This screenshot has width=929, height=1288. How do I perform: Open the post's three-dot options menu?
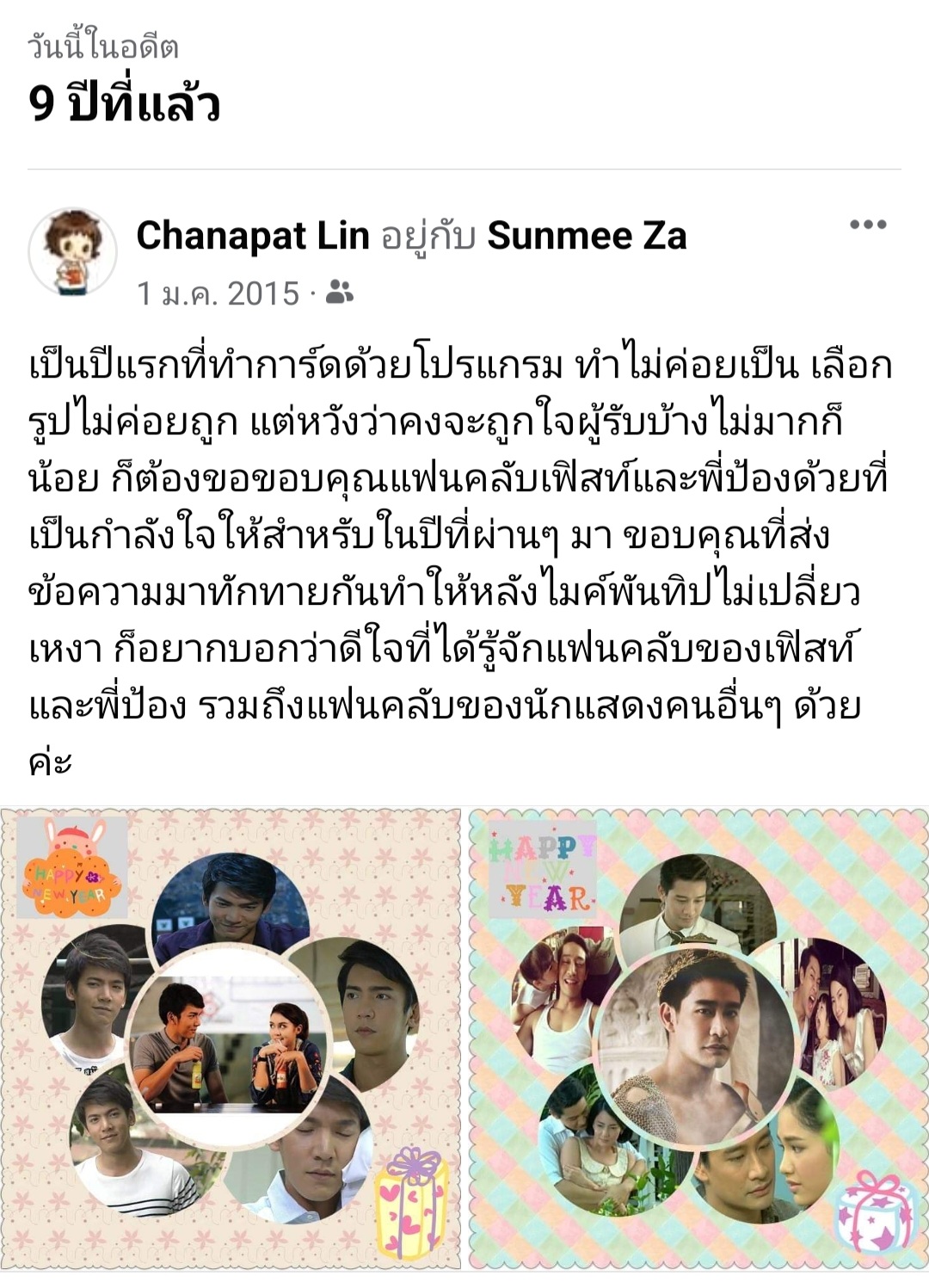pyautogui.click(x=867, y=225)
